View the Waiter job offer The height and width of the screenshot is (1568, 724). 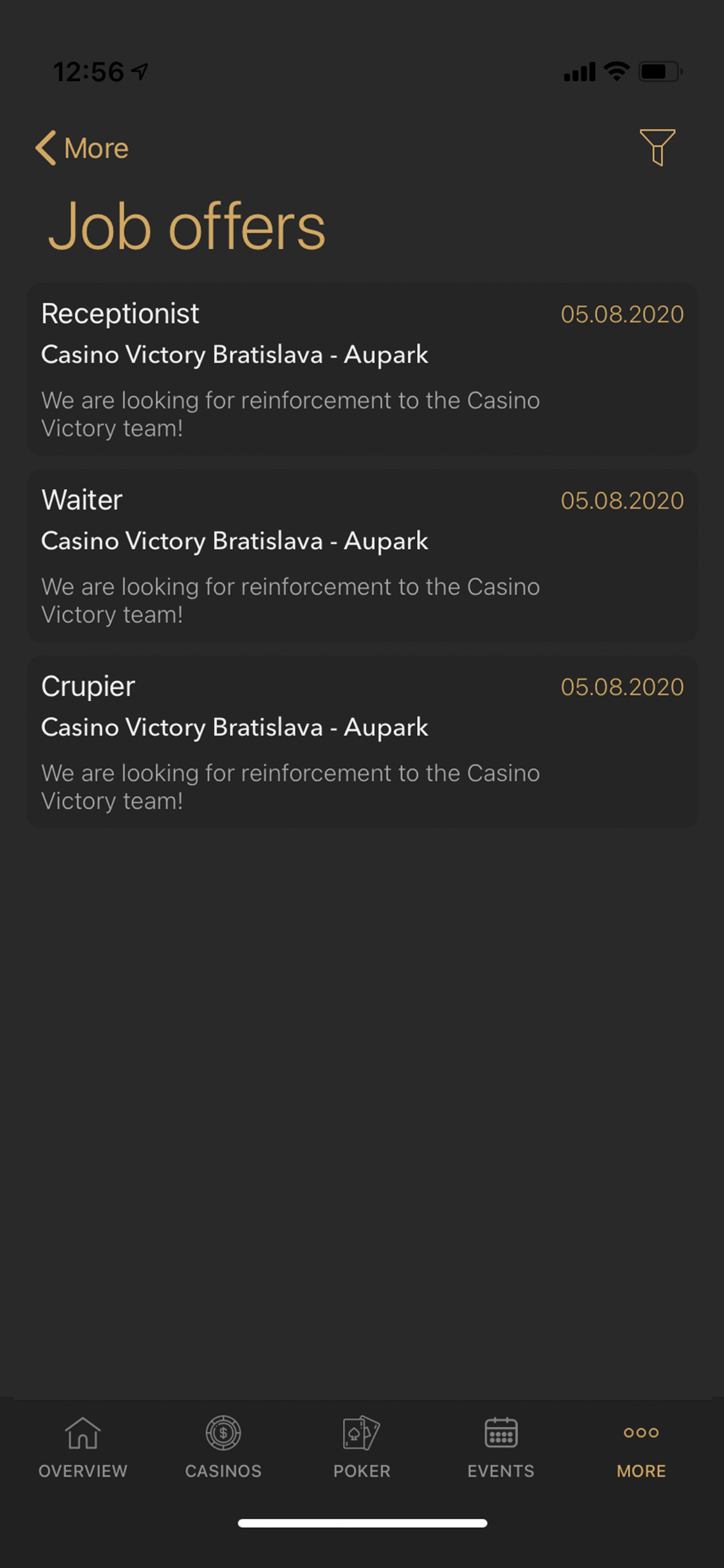(362, 555)
